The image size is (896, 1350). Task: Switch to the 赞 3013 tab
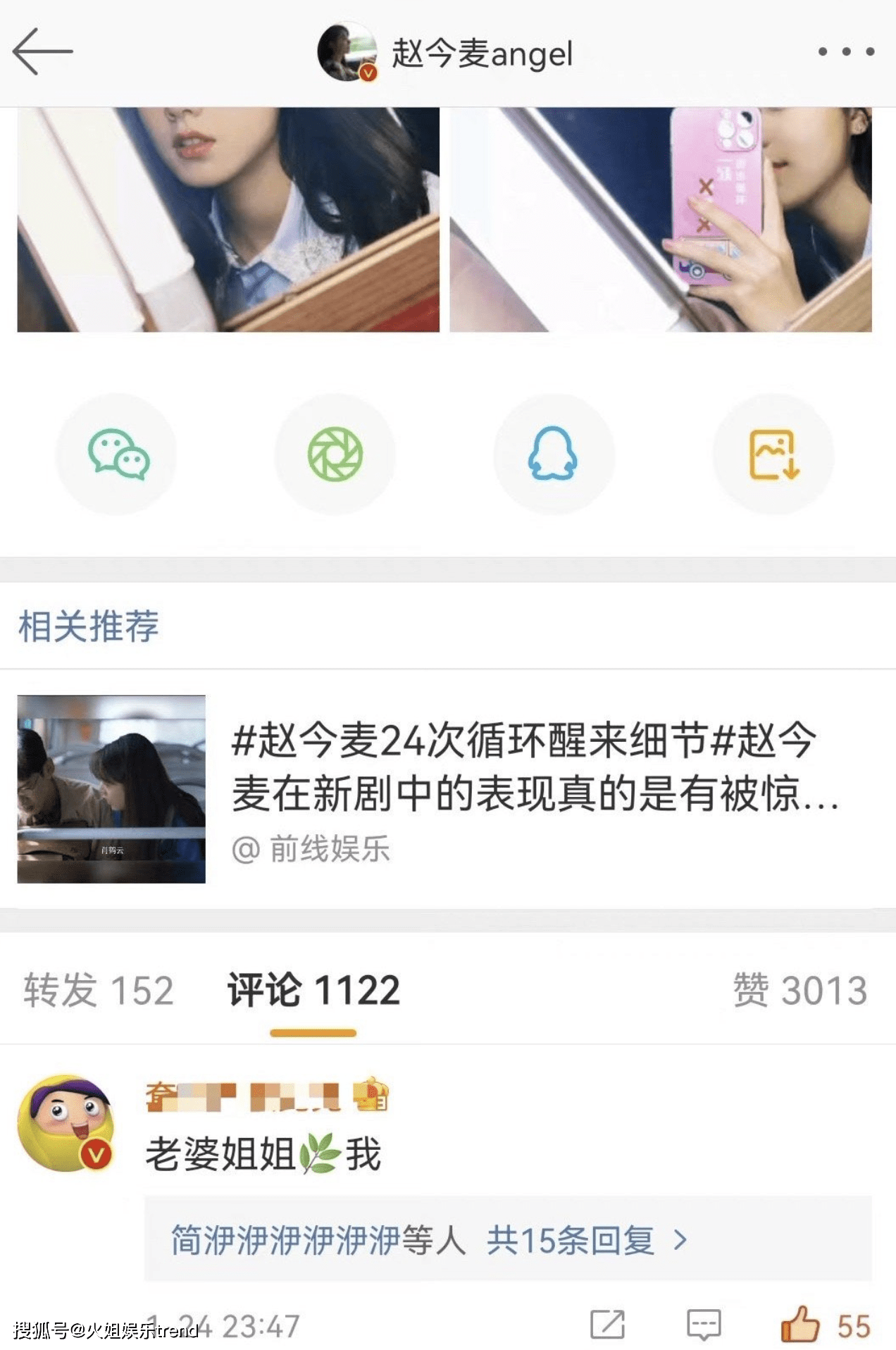click(799, 990)
